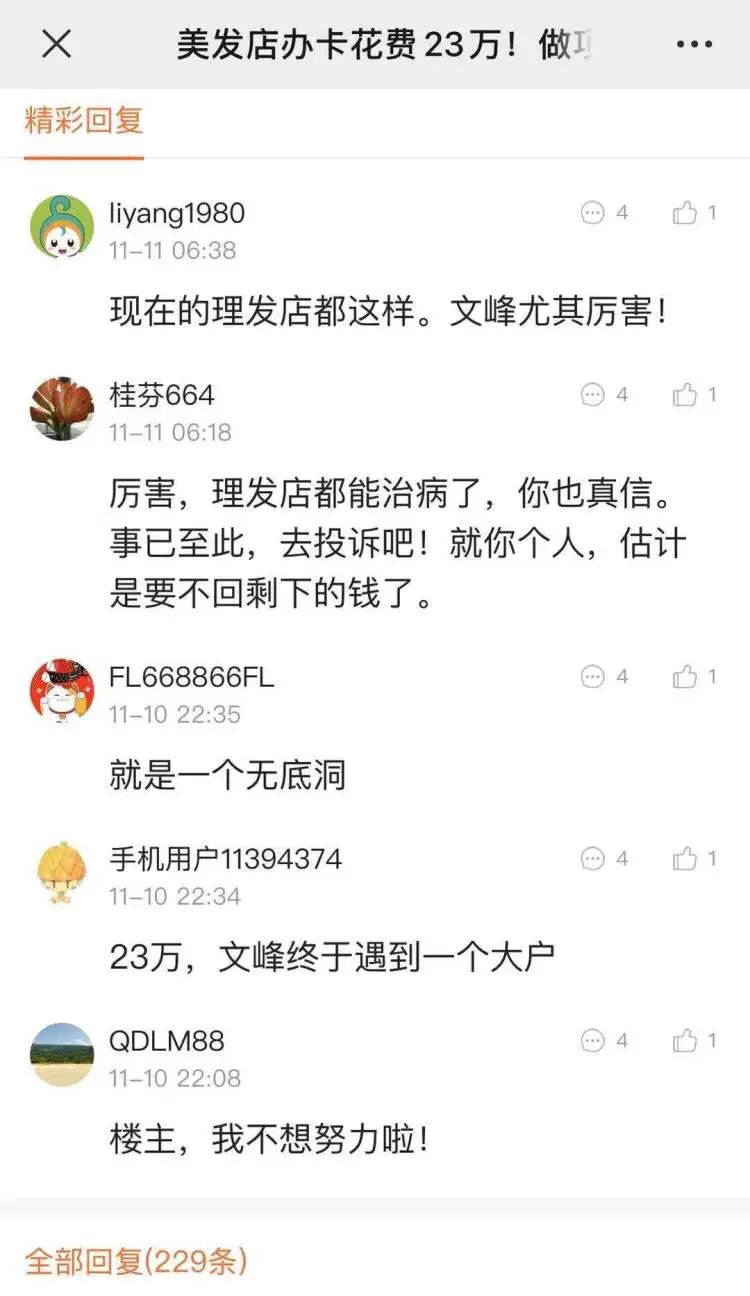Viewport: 750px width, 1296px height.
Task: Like 手机用户11394374's comment
Action: tap(686, 859)
